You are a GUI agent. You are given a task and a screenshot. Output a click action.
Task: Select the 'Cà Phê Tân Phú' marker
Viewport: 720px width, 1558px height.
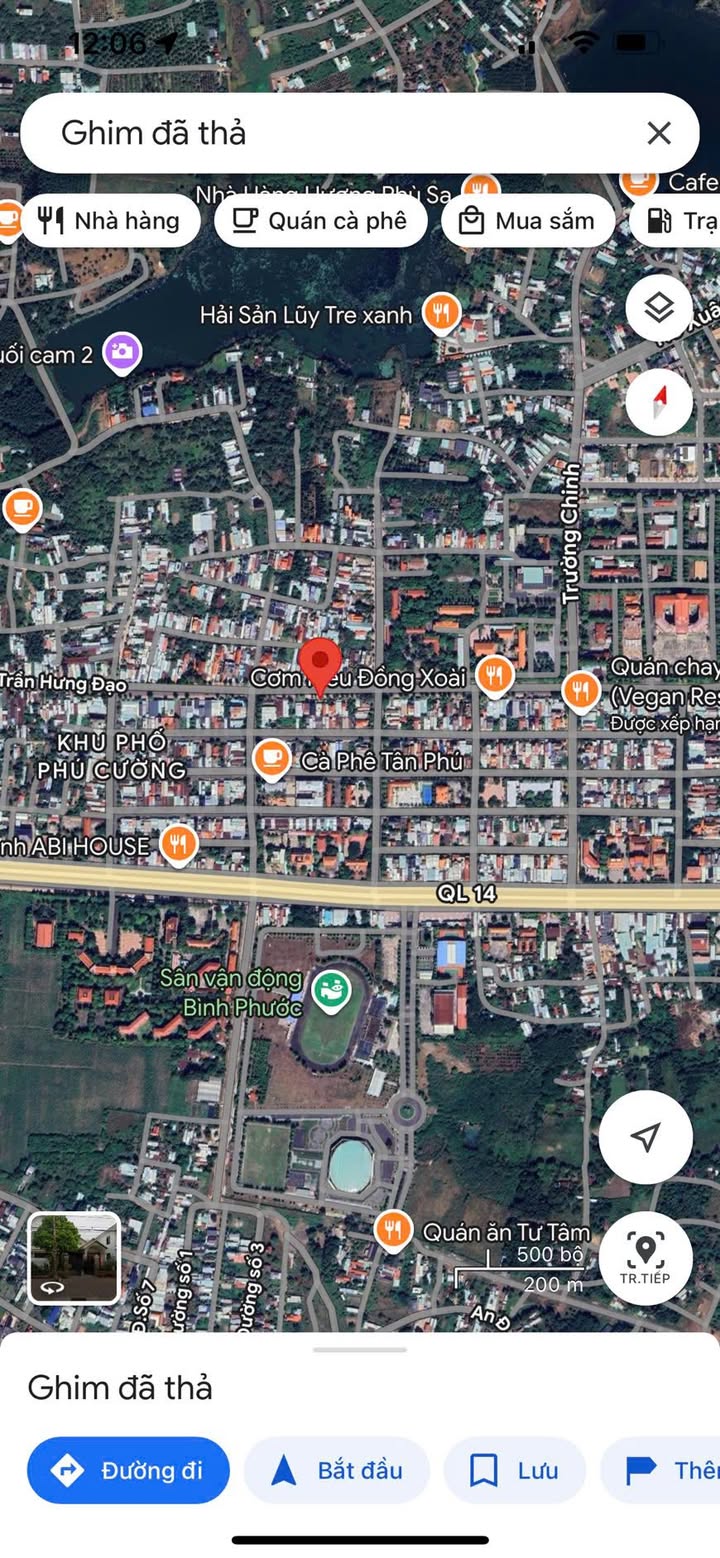coord(270,760)
